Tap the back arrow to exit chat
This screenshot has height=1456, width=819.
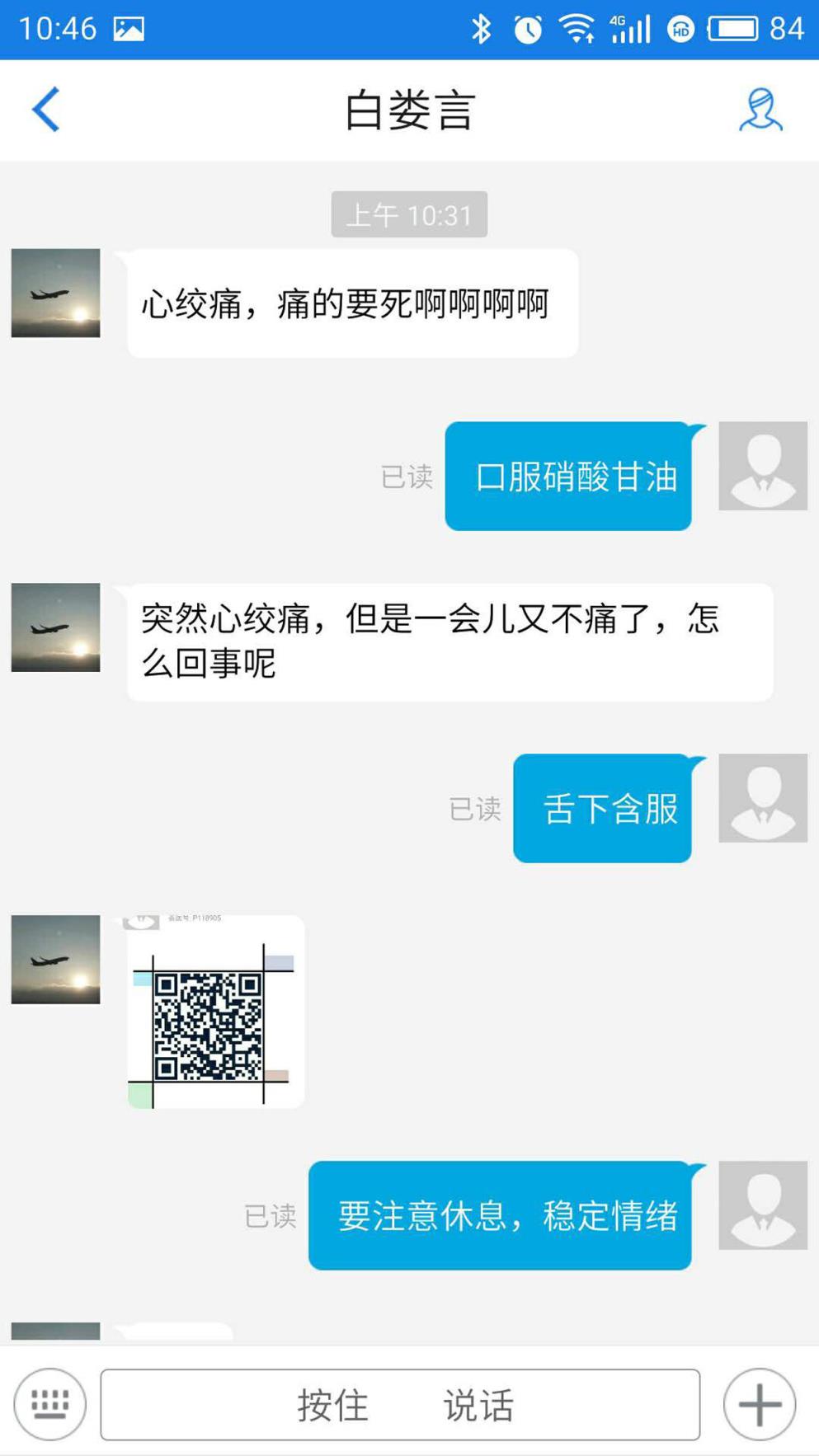click(45, 109)
